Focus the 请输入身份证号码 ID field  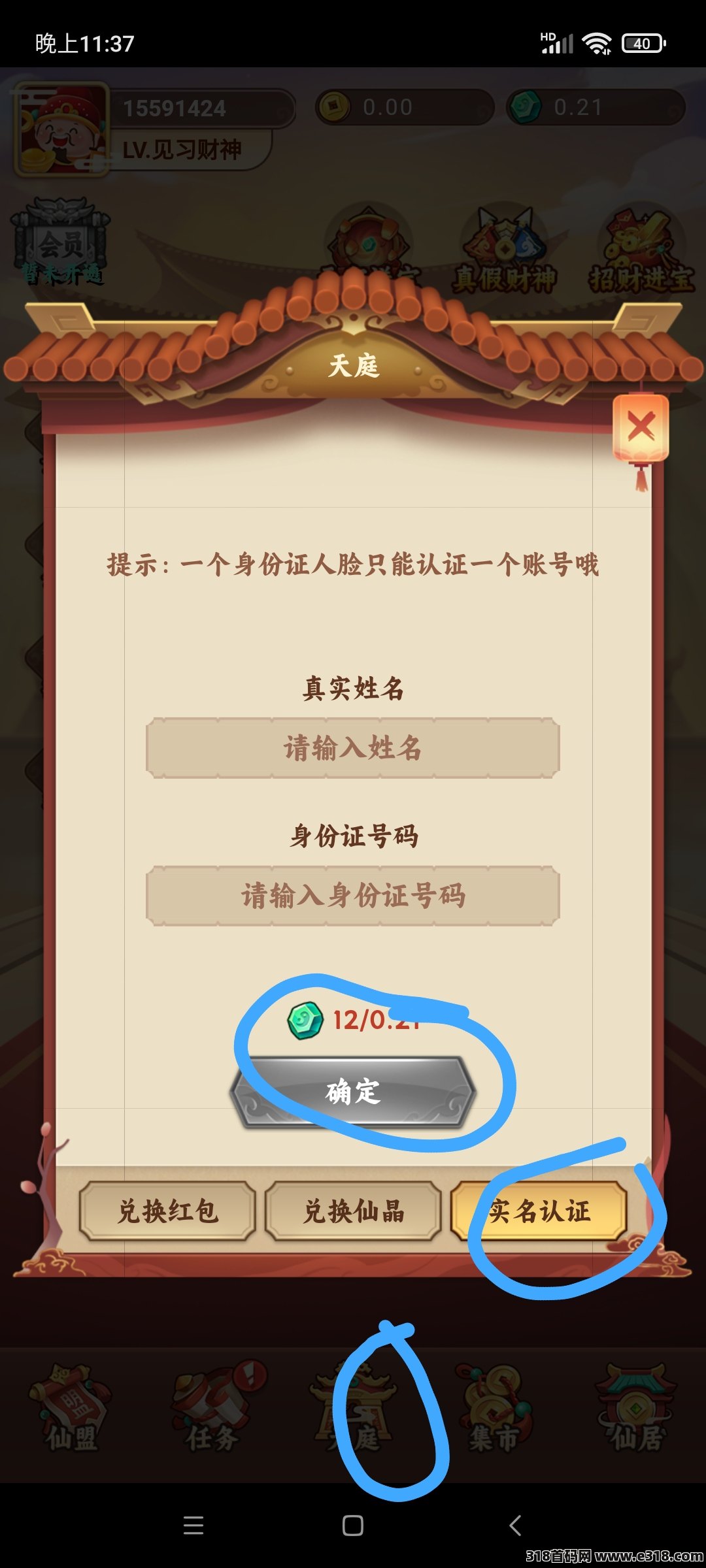click(352, 896)
